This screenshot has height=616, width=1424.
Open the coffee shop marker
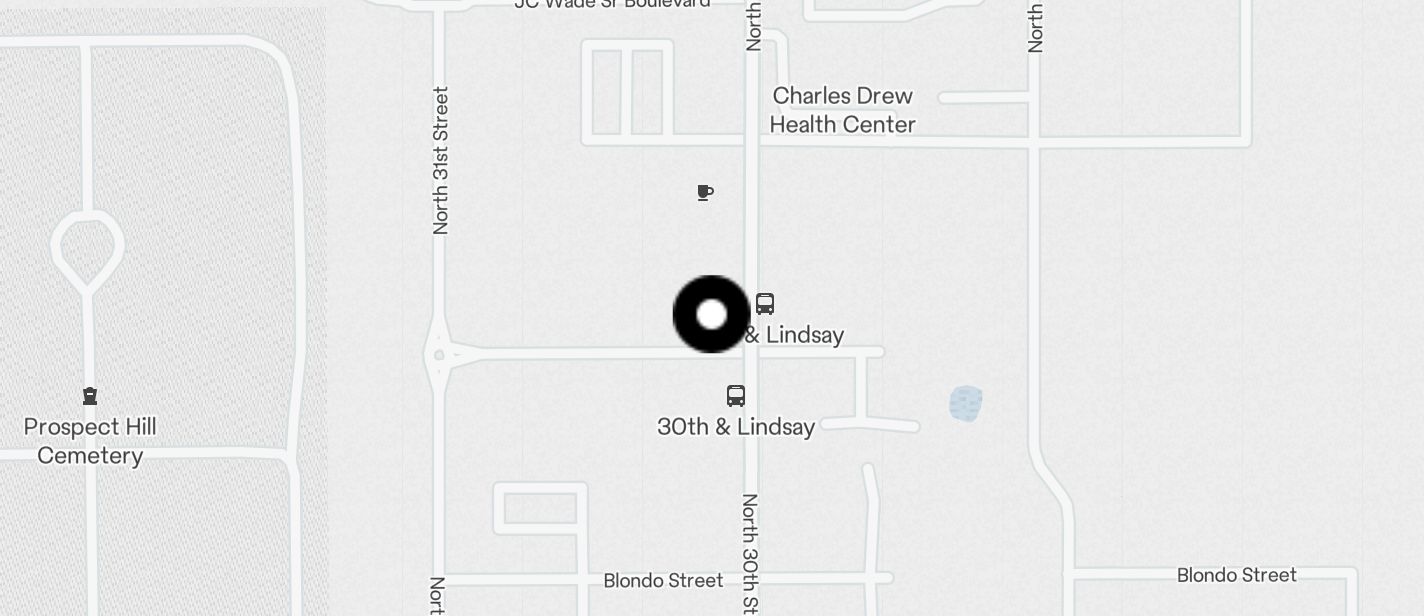[x=705, y=192]
